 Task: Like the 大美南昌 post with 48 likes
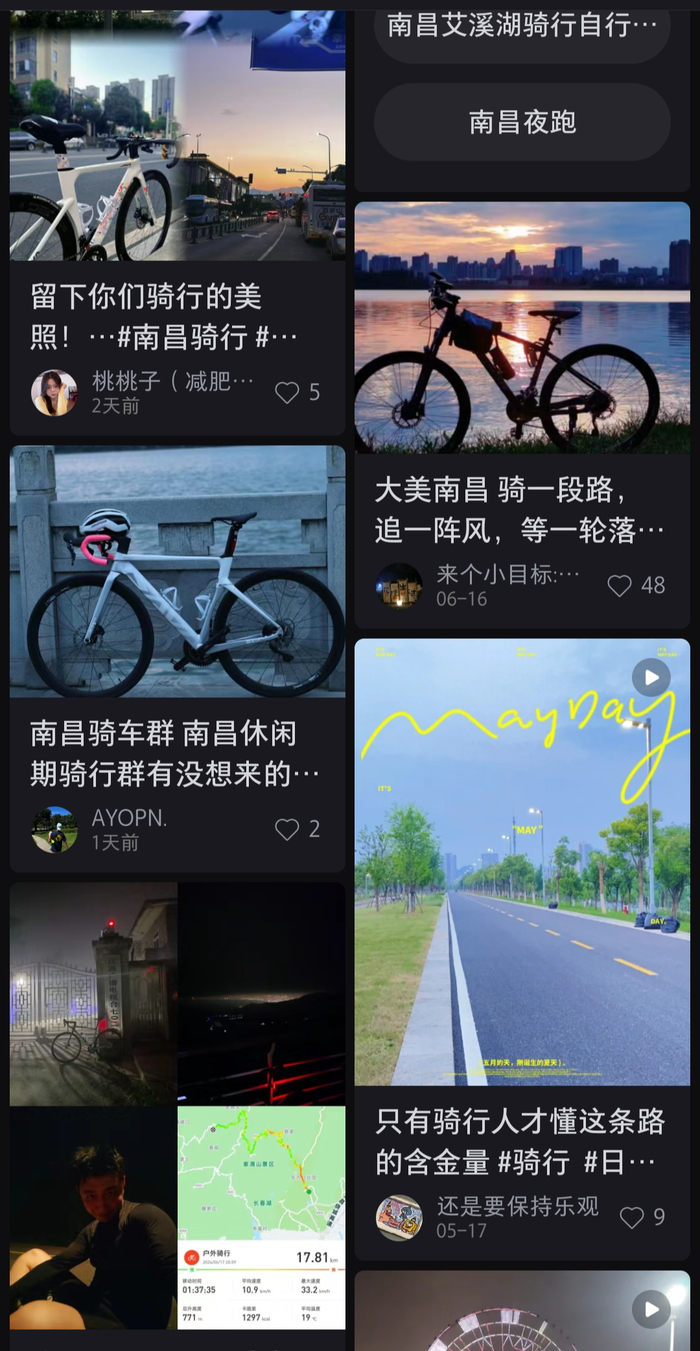(621, 586)
